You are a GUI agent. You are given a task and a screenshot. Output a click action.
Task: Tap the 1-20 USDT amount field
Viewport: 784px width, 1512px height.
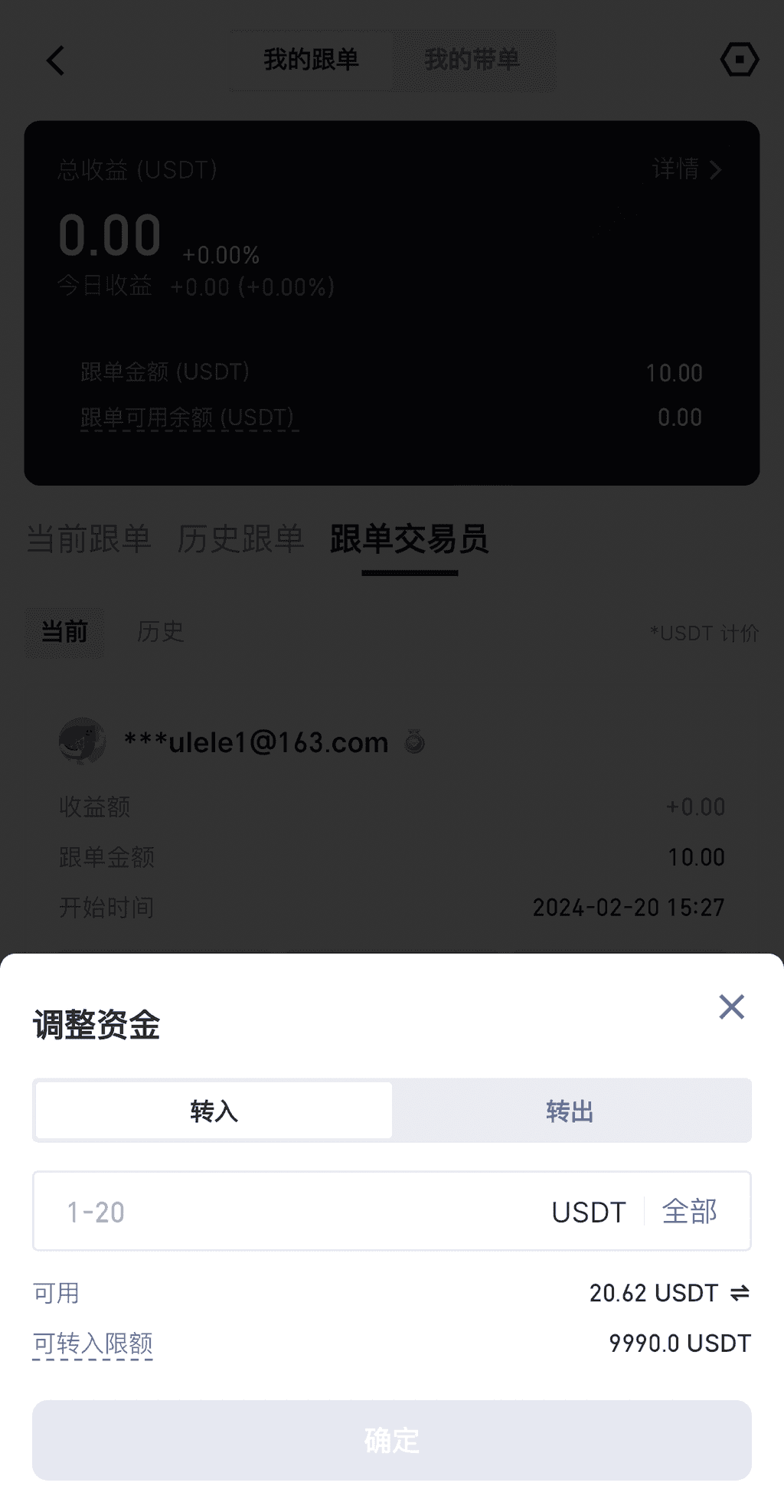[x=291, y=1212]
